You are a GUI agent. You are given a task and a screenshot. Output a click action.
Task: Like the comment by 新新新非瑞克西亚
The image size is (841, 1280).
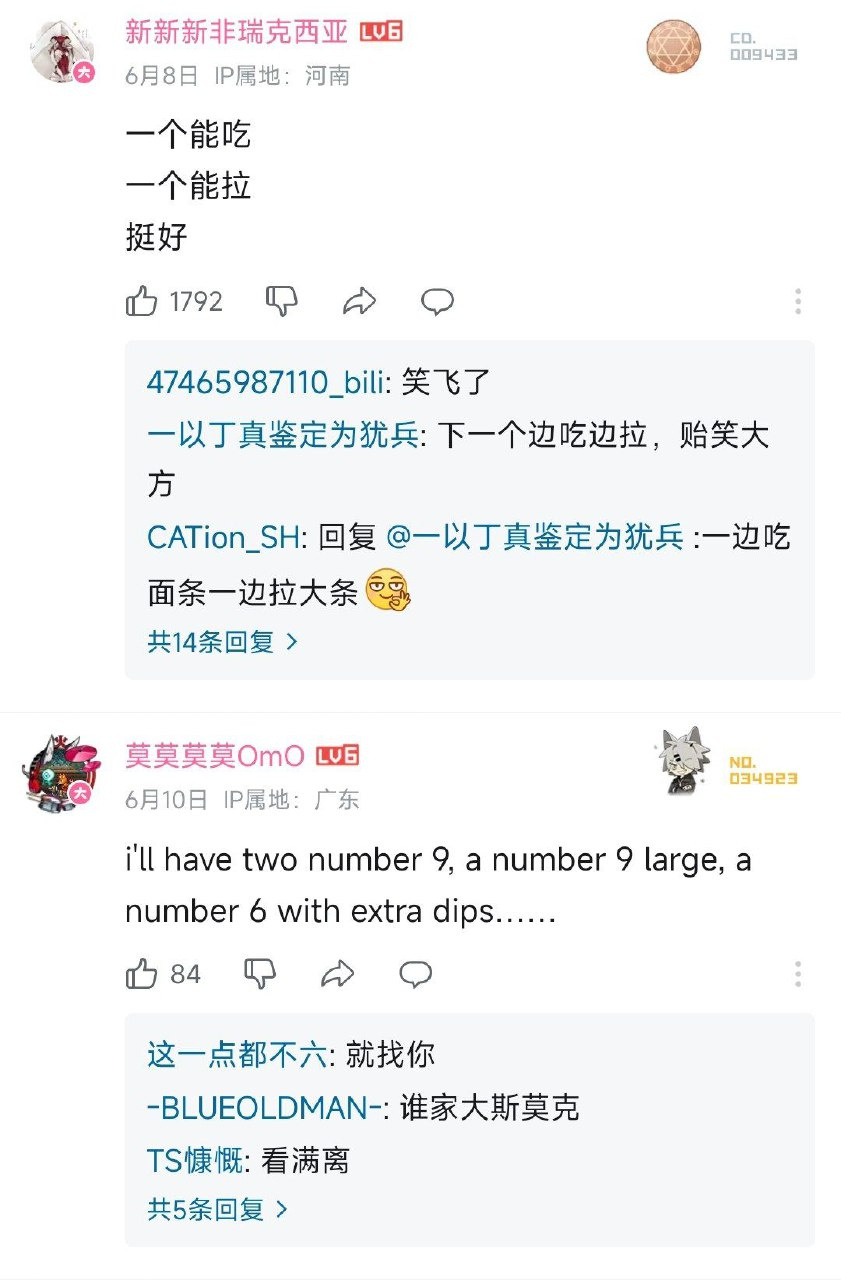142,301
